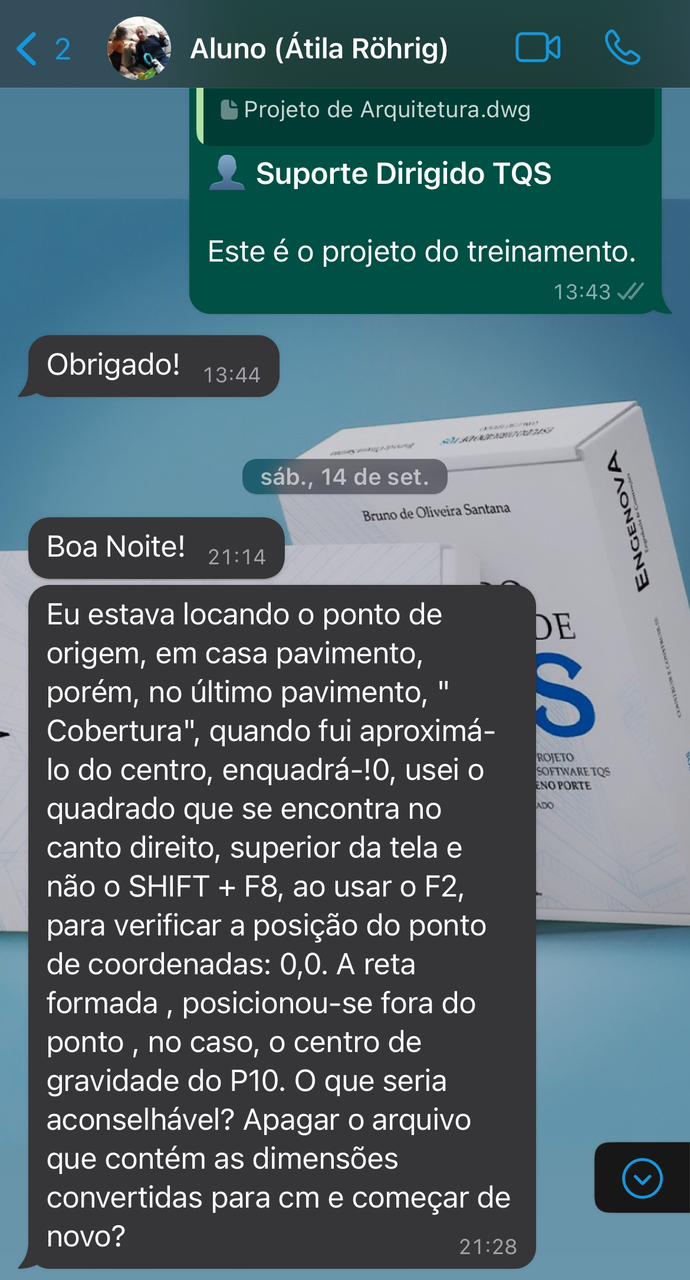This screenshot has width=690, height=1280.
Task: Start a voice call with Aluno
Action: point(622,47)
